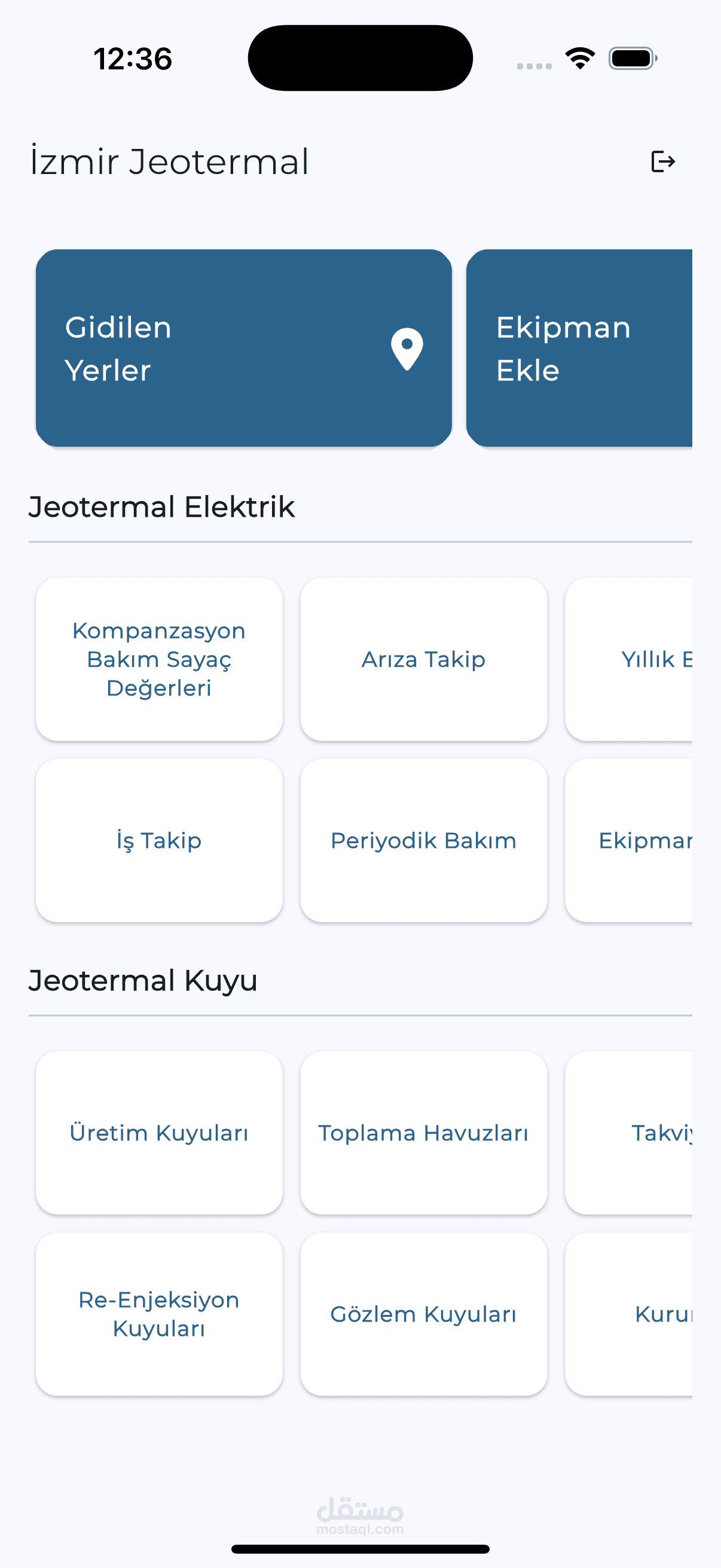Image resolution: width=721 pixels, height=1568 pixels.
Task: Open the partially visible Takviye tile
Action: click(629, 1133)
